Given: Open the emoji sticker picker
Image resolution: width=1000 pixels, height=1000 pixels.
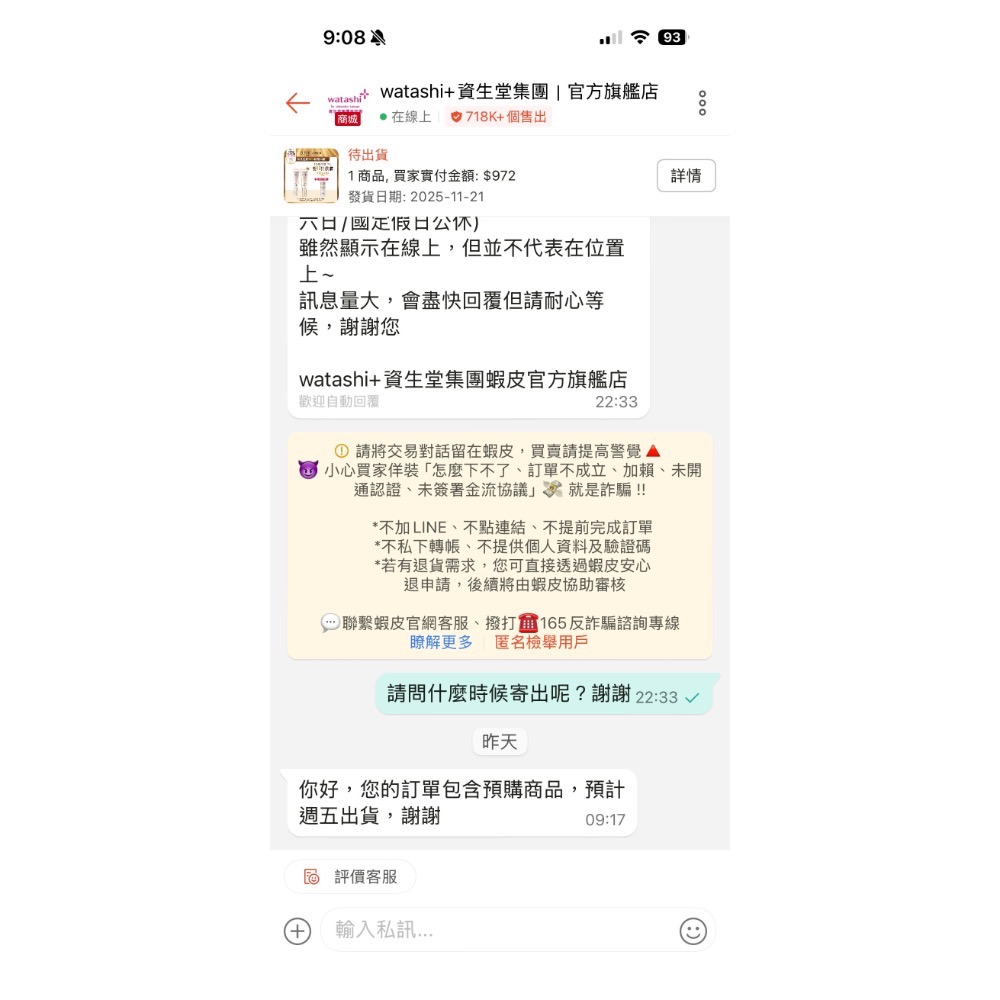Looking at the screenshot, I should tap(693, 931).
